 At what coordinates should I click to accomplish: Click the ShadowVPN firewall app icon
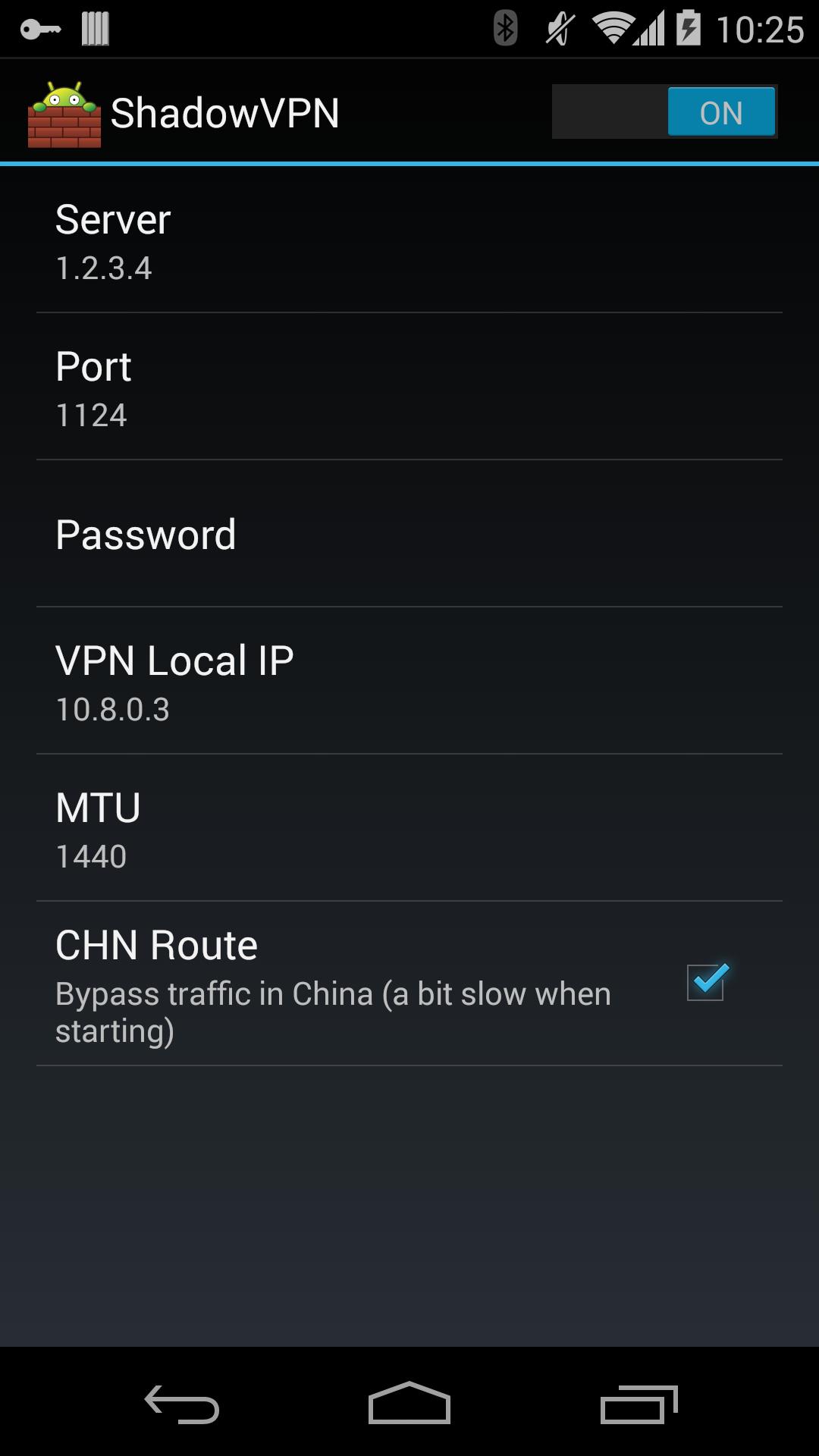pos(64,112)
